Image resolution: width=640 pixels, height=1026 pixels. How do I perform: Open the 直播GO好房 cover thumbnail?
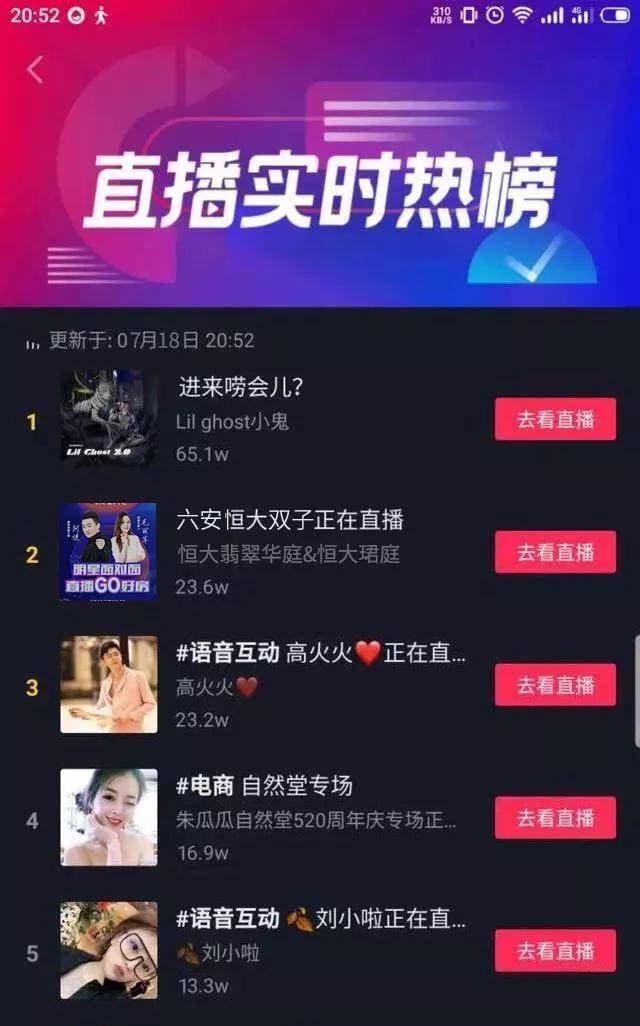pyautogui.click(x=108, y=552)
